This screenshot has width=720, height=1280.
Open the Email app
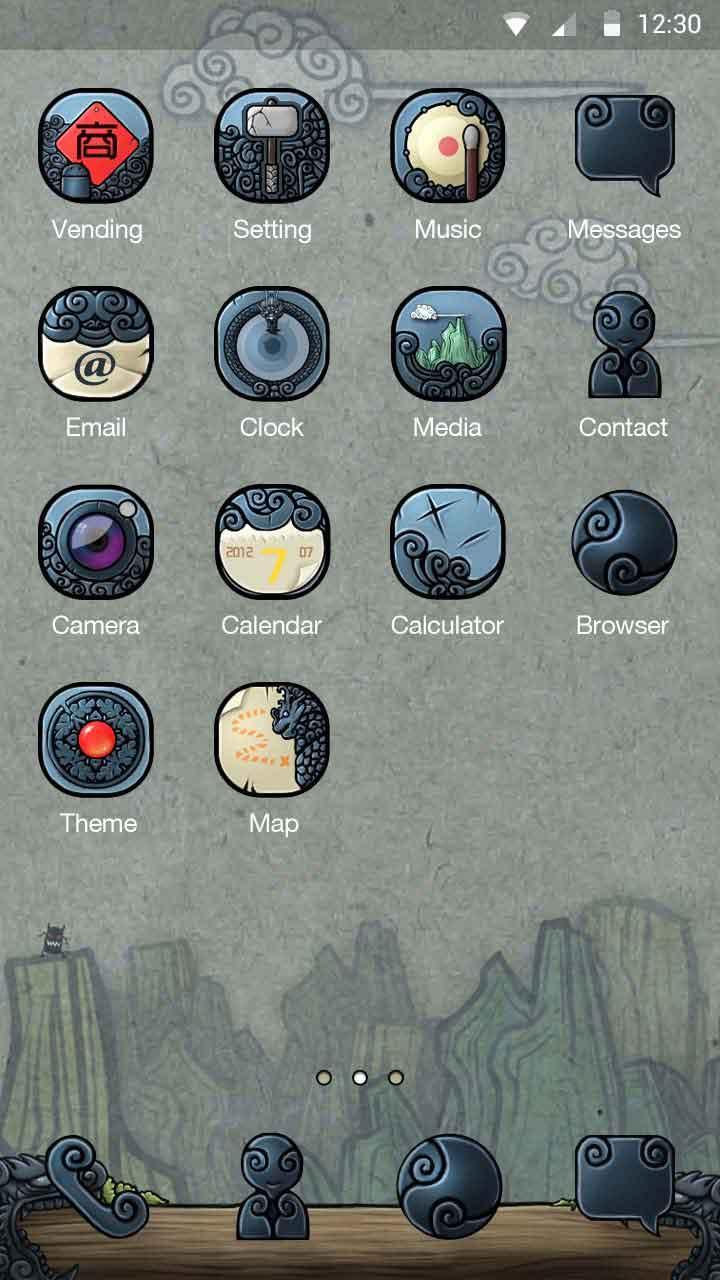96,345
